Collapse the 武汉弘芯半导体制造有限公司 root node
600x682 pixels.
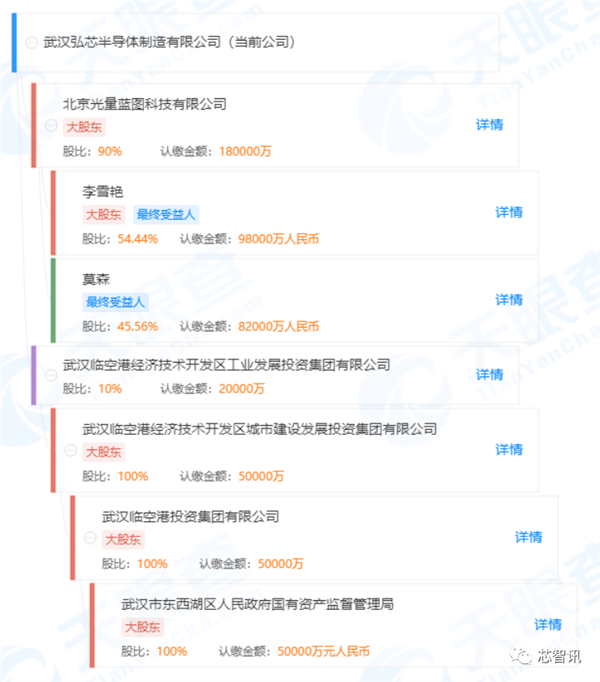pyautogui.click(x=32, y=43)
